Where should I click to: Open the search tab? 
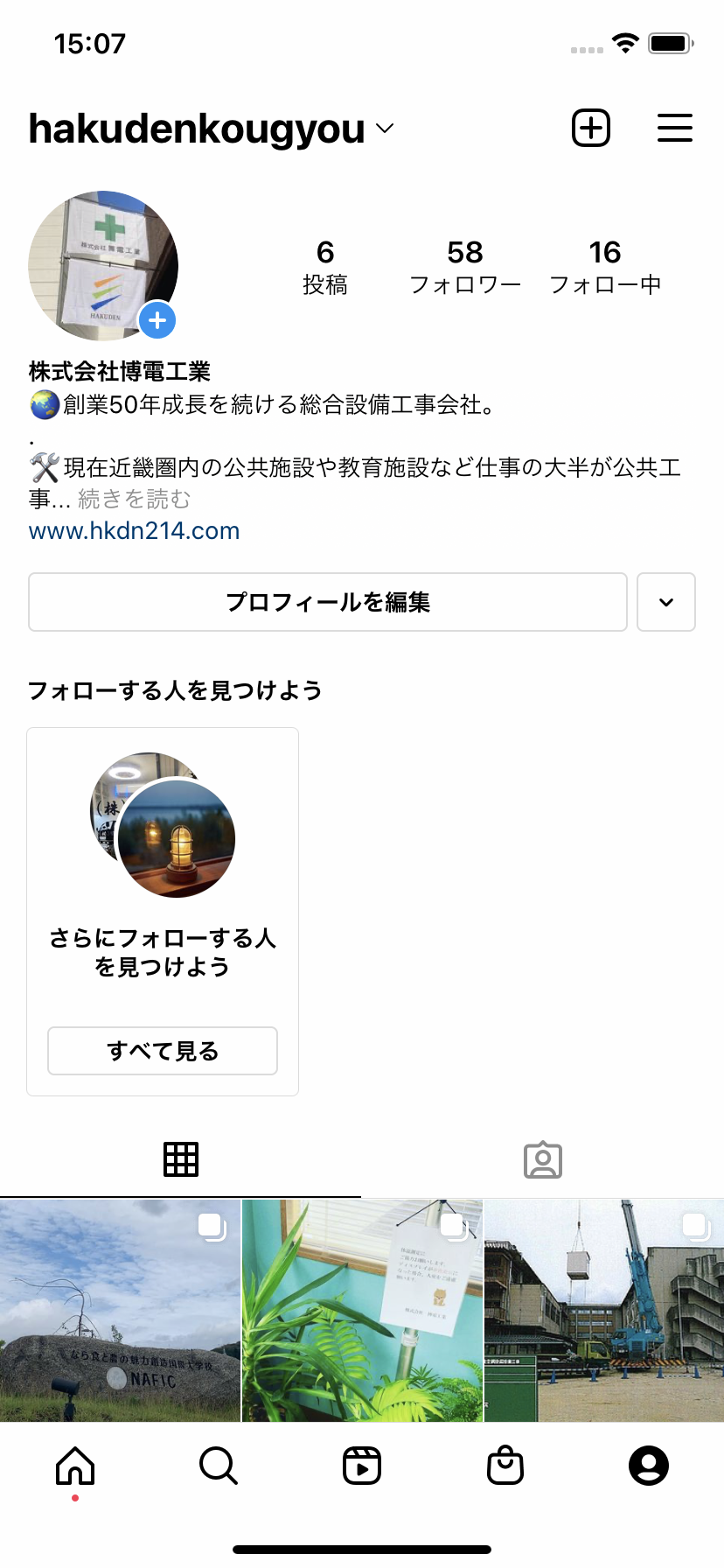tap(219, 1466)
